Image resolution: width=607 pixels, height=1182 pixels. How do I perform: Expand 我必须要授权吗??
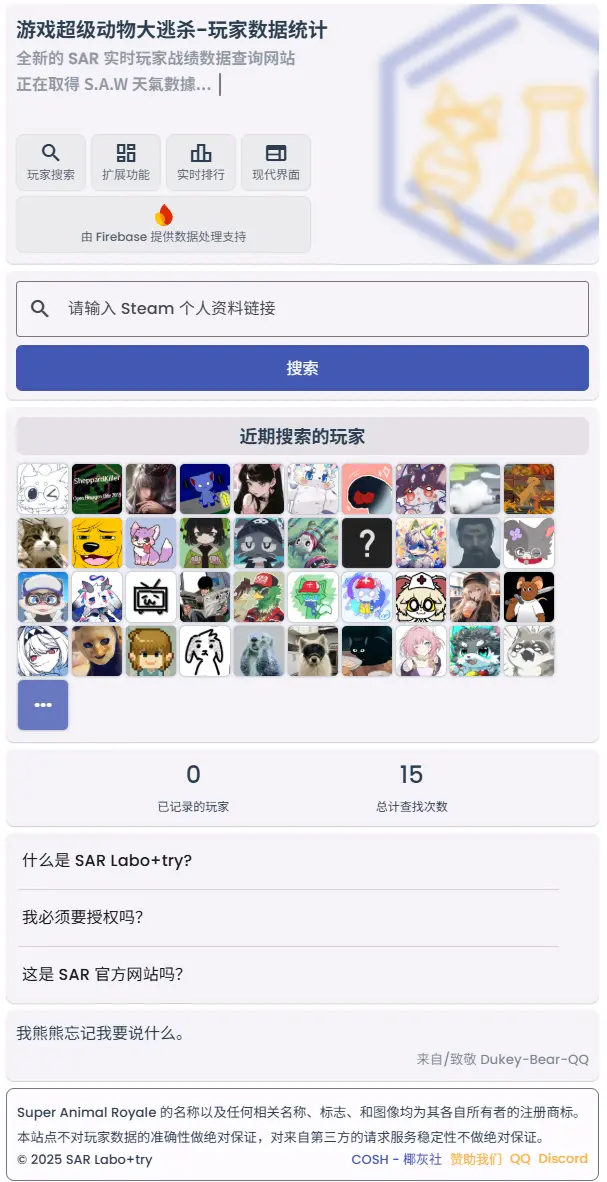[x=83, y=917]
